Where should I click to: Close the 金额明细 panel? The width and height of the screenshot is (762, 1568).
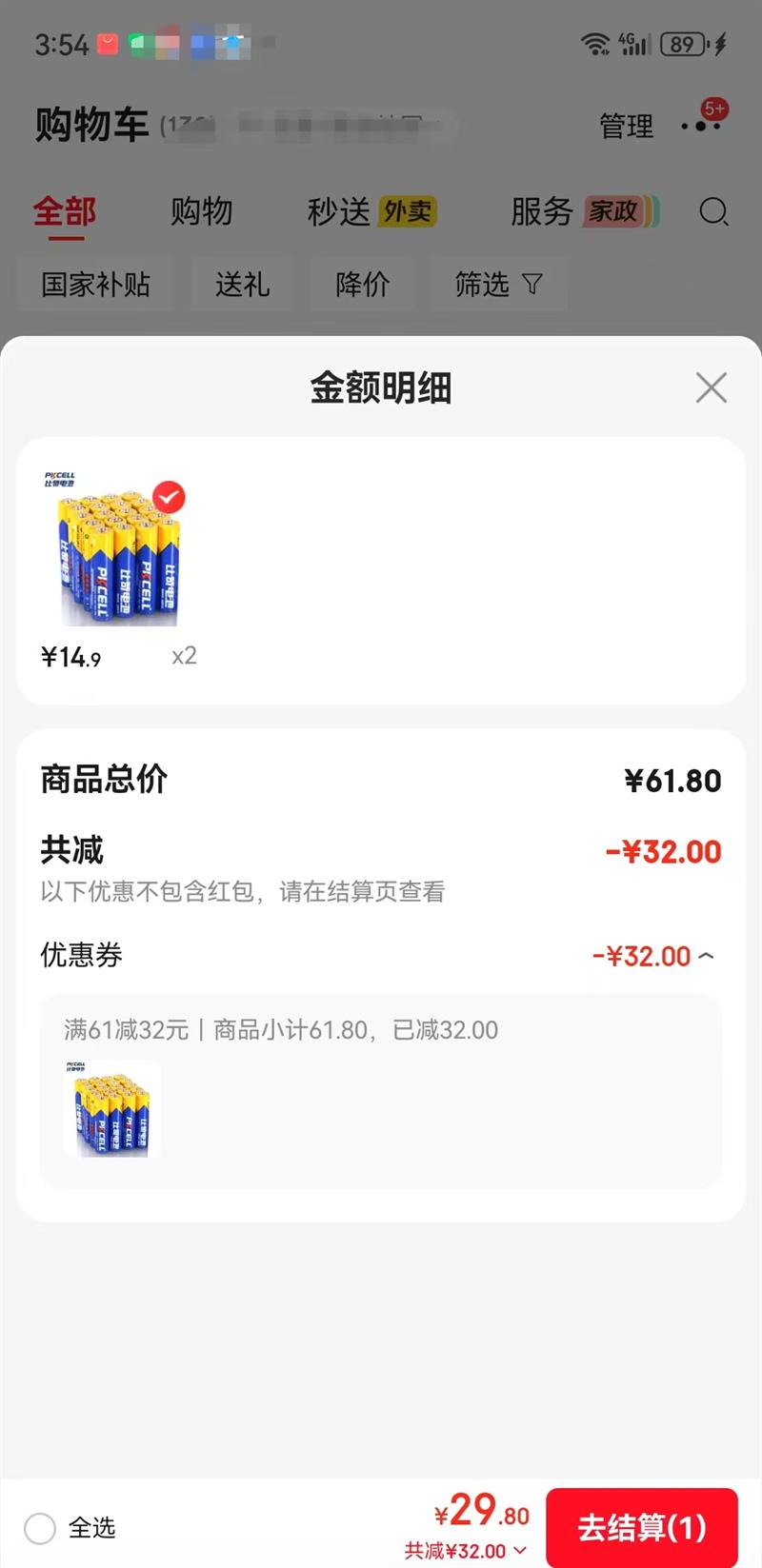711,387
